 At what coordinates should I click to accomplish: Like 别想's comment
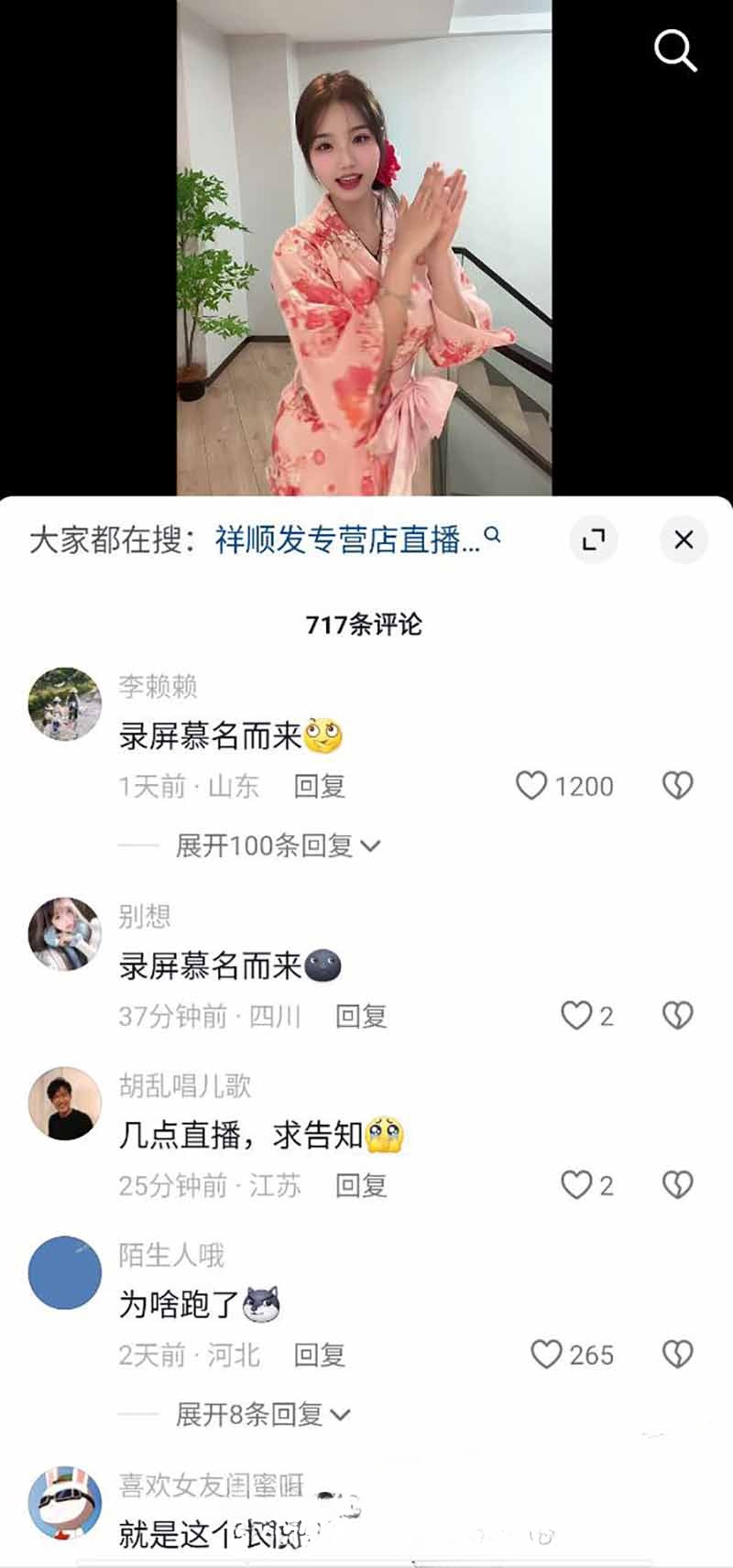[x=587, y=1016]
